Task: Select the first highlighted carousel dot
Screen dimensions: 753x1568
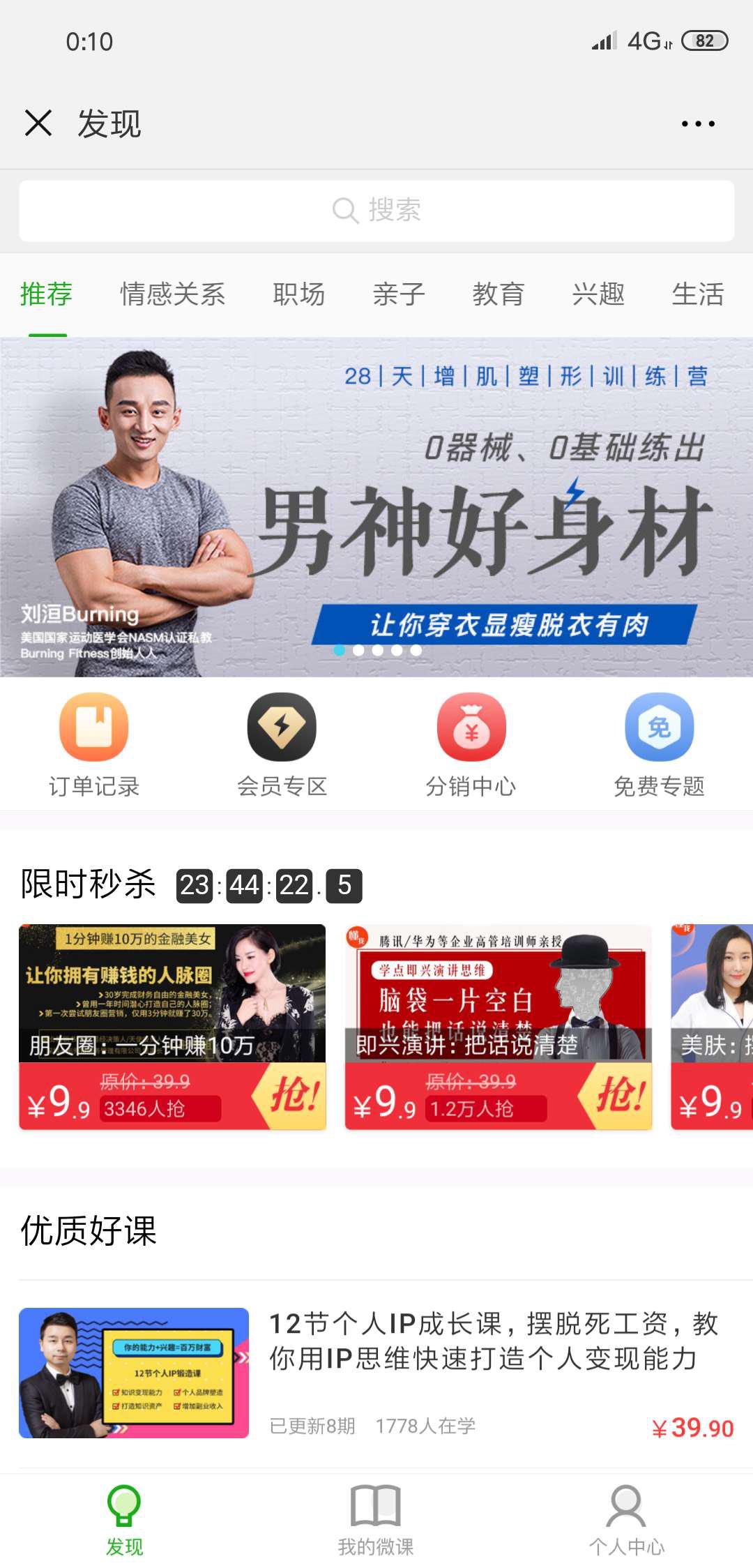Action: tap(340, 650)
